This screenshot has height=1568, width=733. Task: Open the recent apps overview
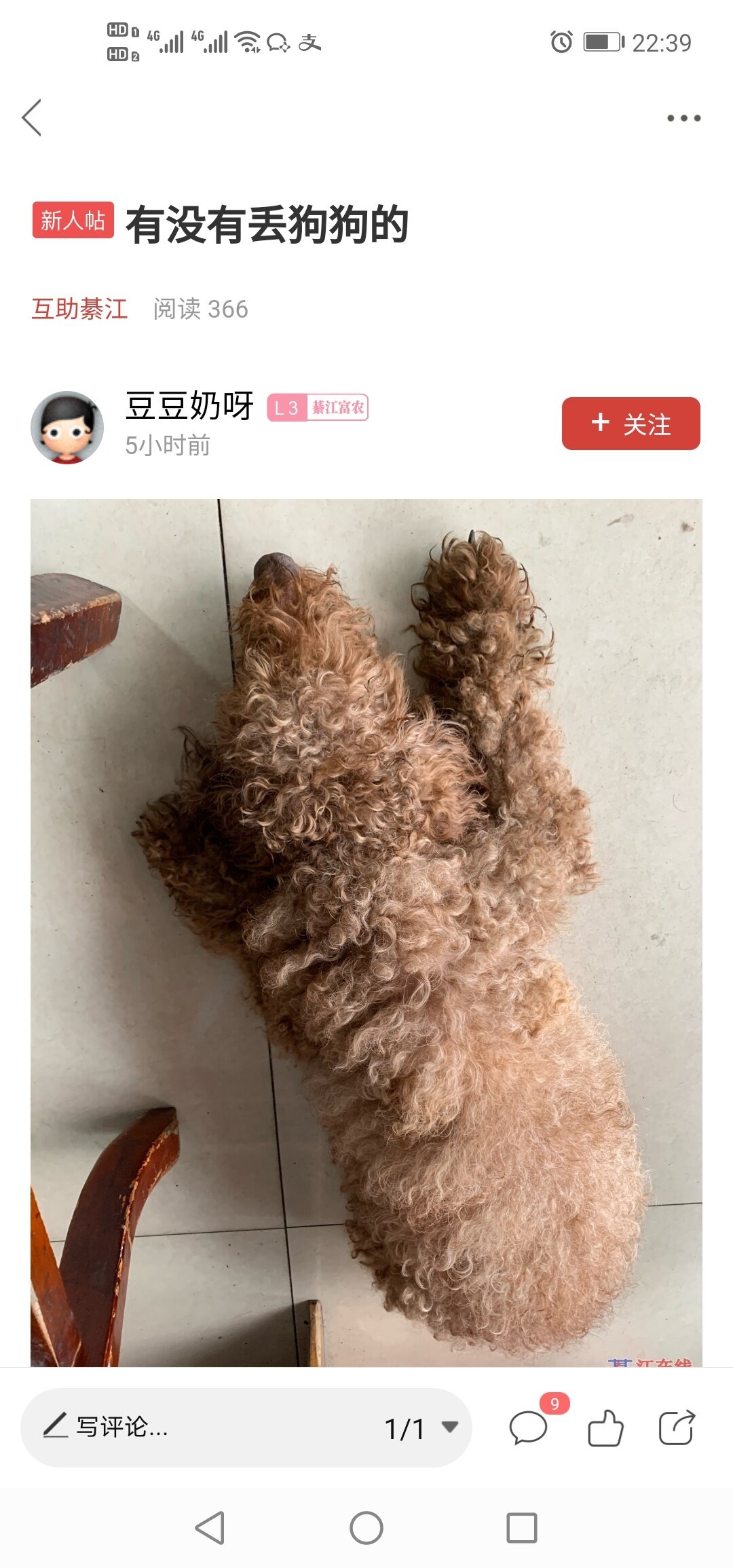click(x=522, y=1528)
